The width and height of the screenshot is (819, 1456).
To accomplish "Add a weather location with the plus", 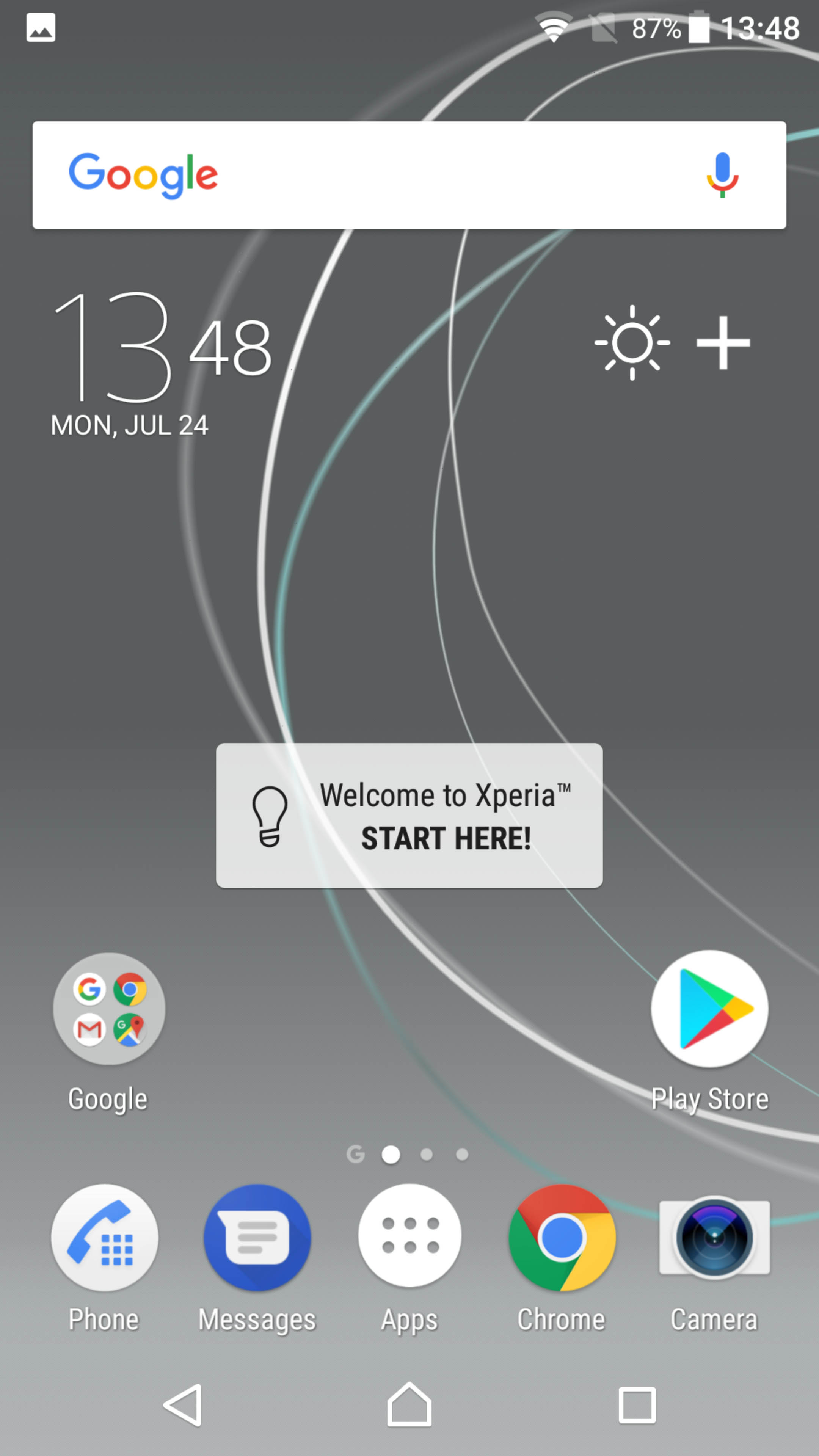I will coord(723,342).
